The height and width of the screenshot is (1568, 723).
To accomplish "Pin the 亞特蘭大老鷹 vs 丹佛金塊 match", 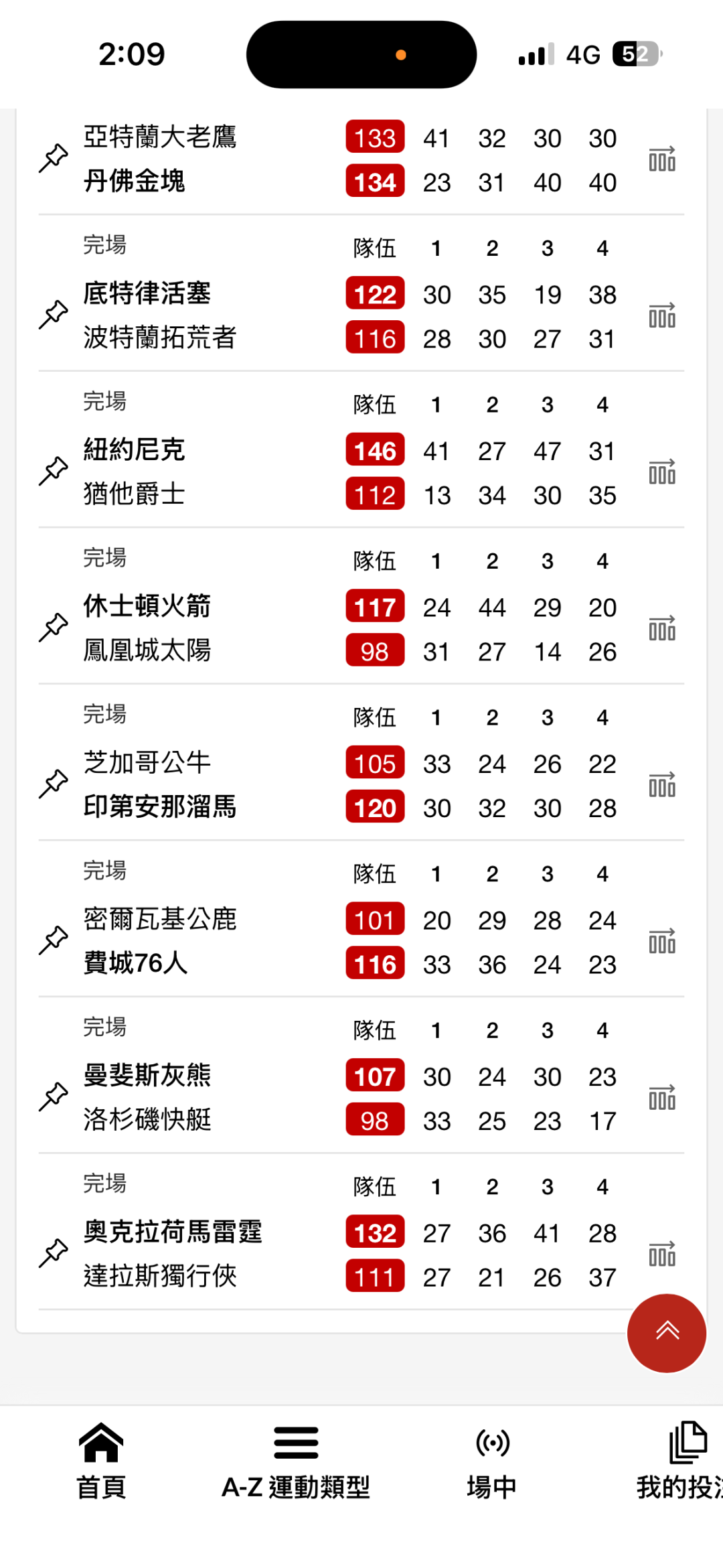I will (x=54, y=158).
